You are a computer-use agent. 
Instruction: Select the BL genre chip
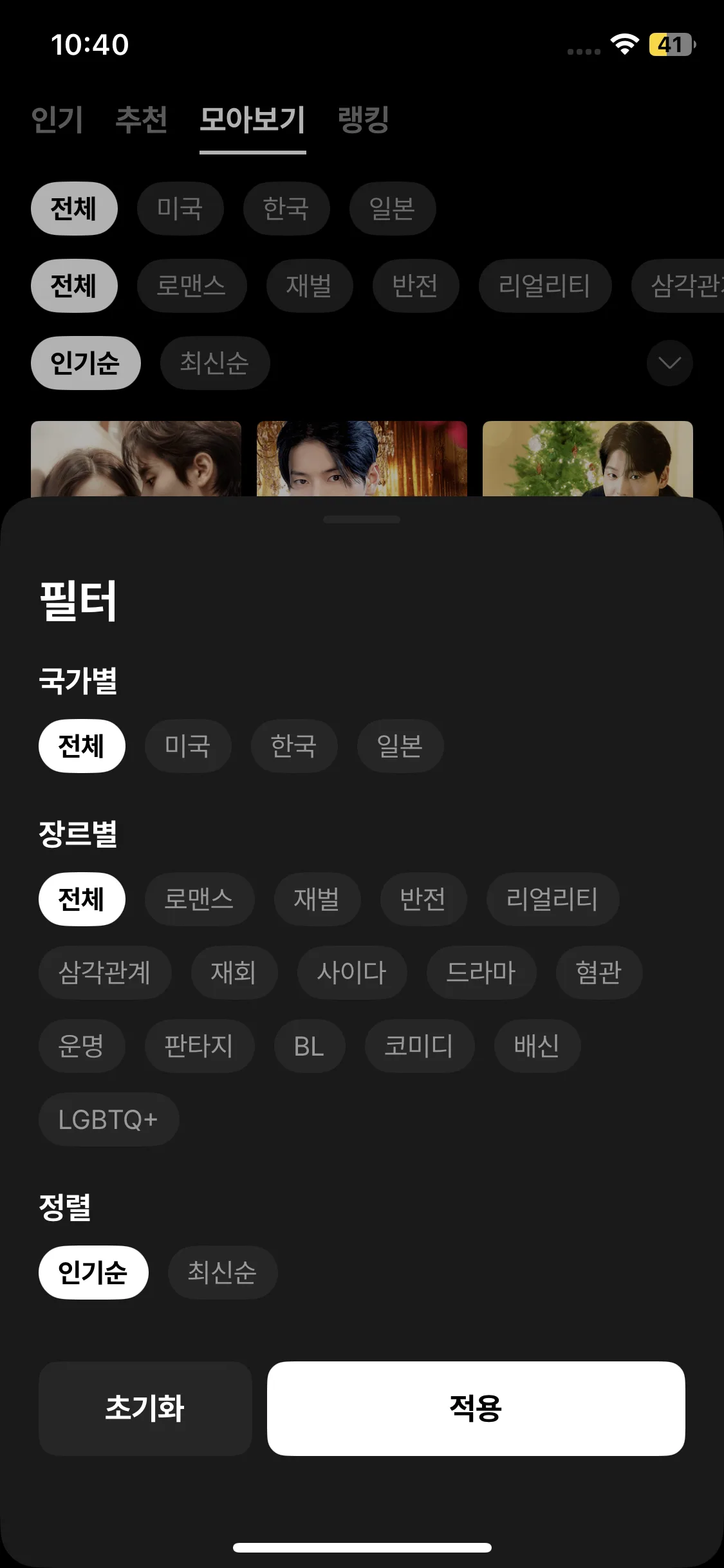click(309, 1045)
